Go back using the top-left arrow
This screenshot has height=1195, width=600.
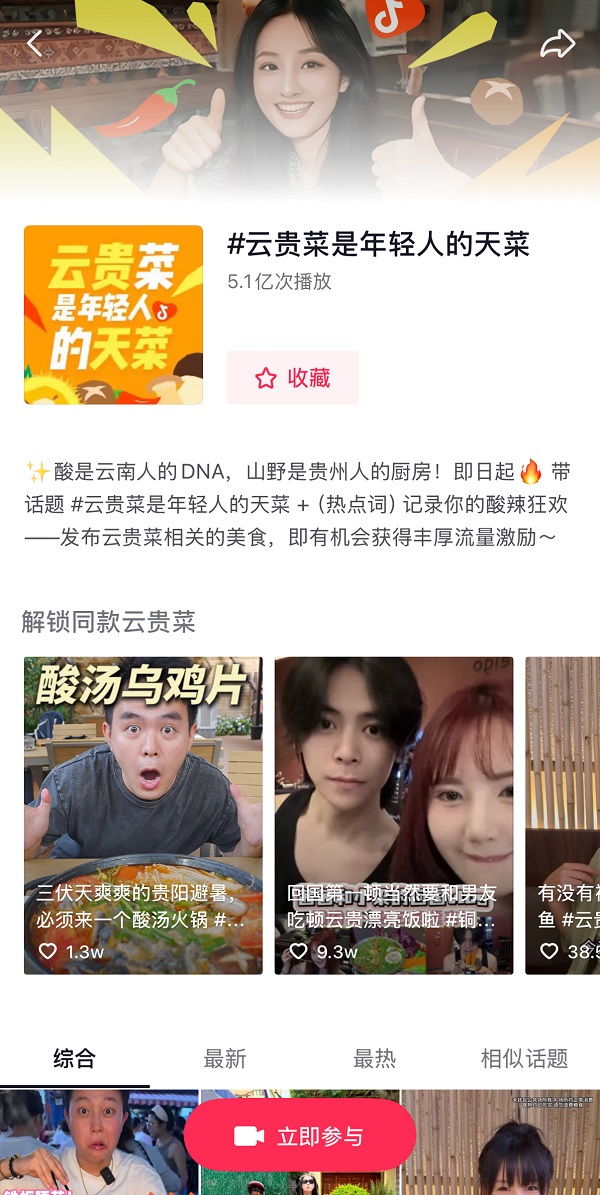pos(35,44)
